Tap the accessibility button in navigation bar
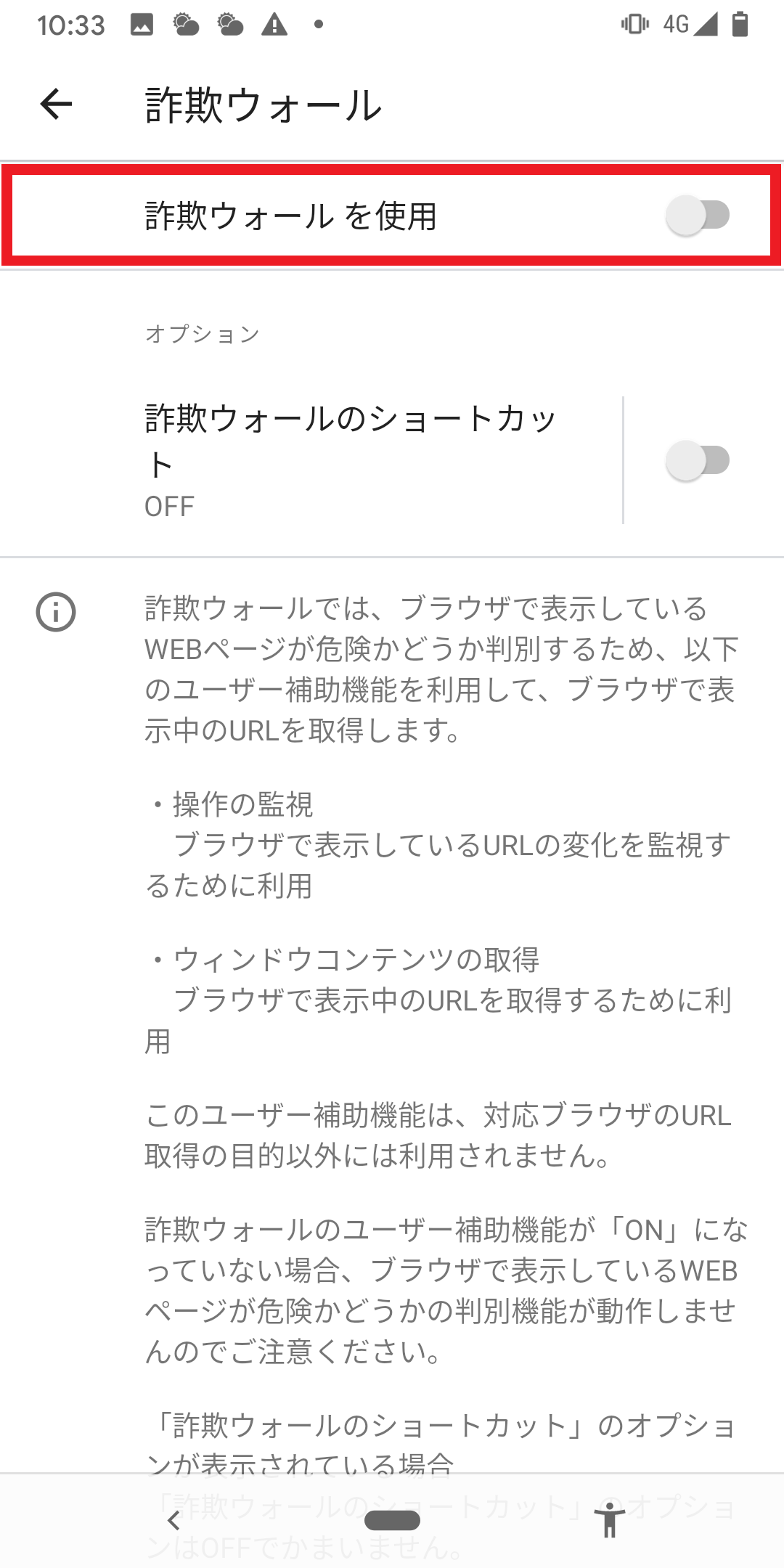784x1568 pixels. [x=610, y=1520]
